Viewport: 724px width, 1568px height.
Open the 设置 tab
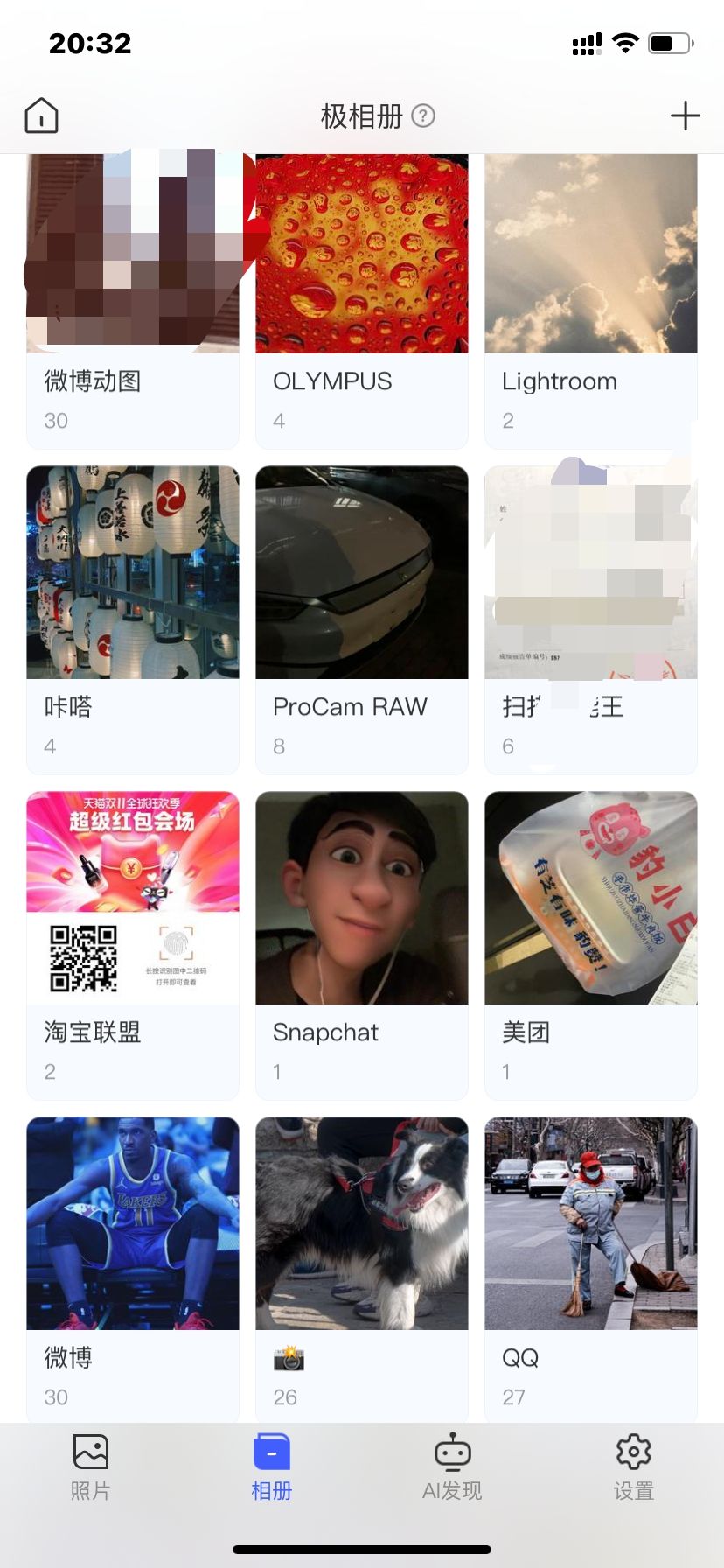[633, 1468]
